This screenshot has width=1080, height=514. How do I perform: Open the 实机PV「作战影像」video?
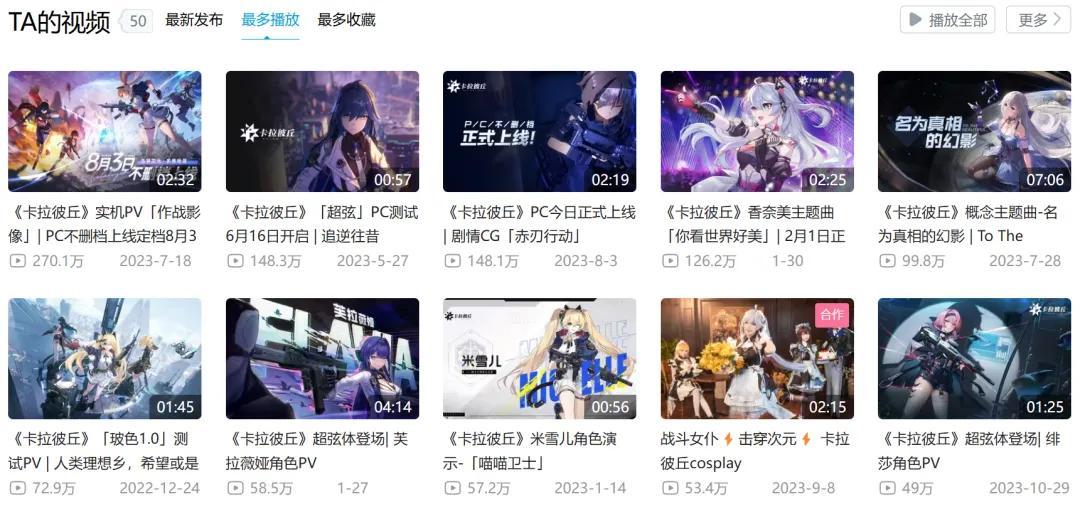104,131
